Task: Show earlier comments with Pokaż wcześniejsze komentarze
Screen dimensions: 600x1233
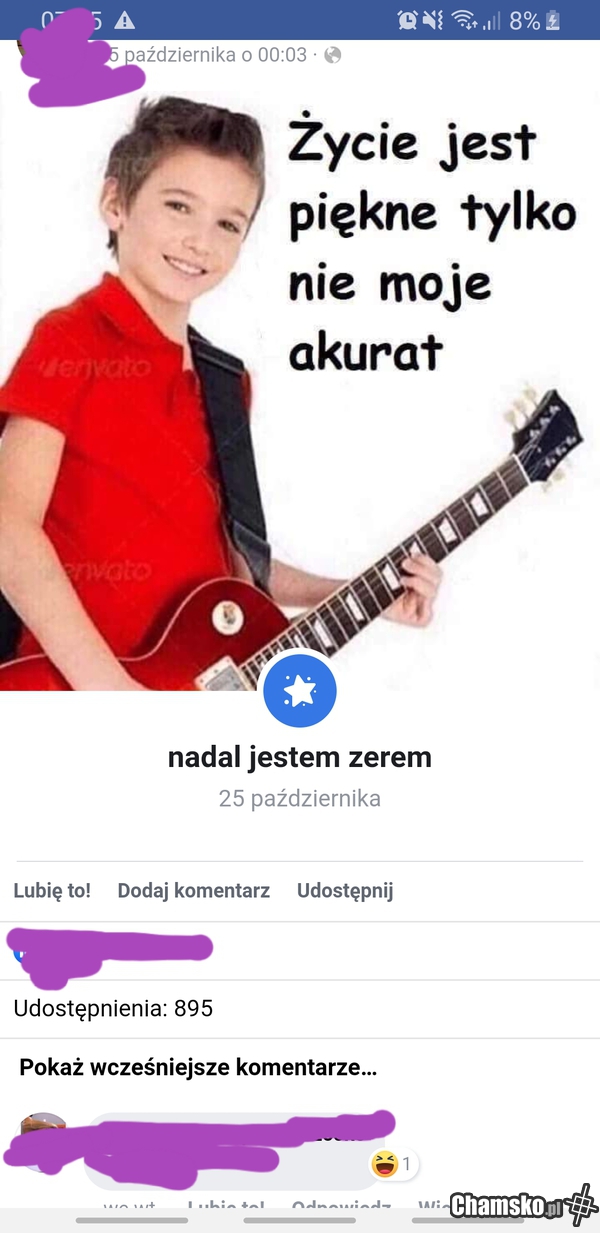Action: [x=198, y=1067]
